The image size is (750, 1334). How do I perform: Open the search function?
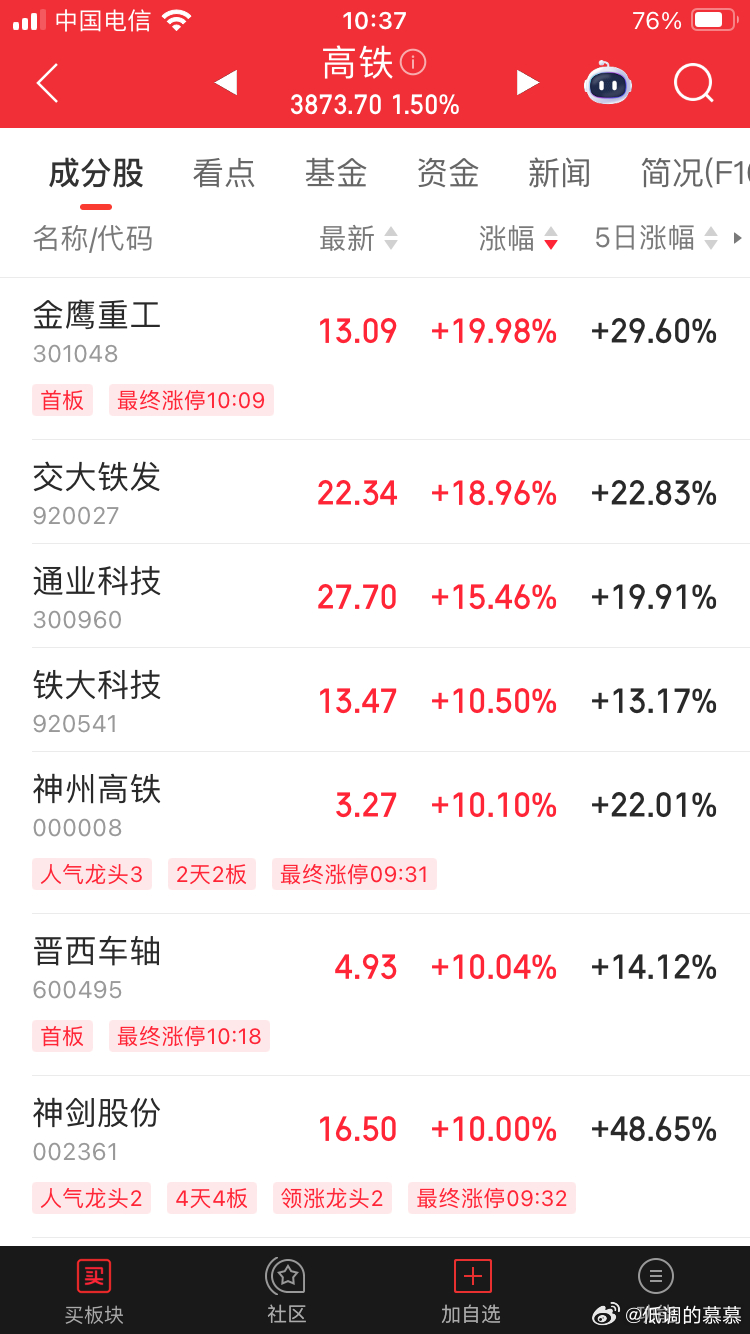693,83
